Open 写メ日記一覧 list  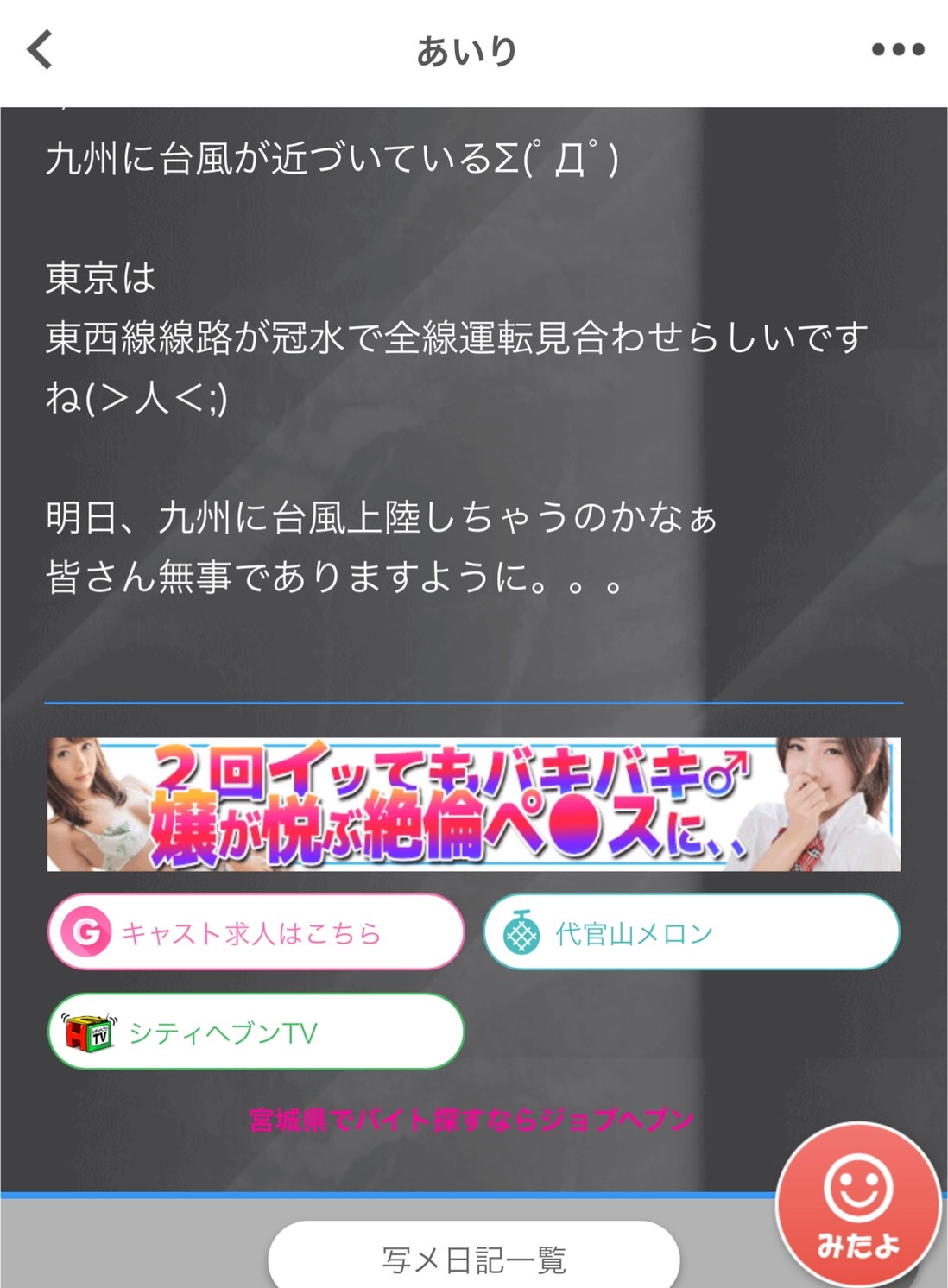pos(473,1259)
